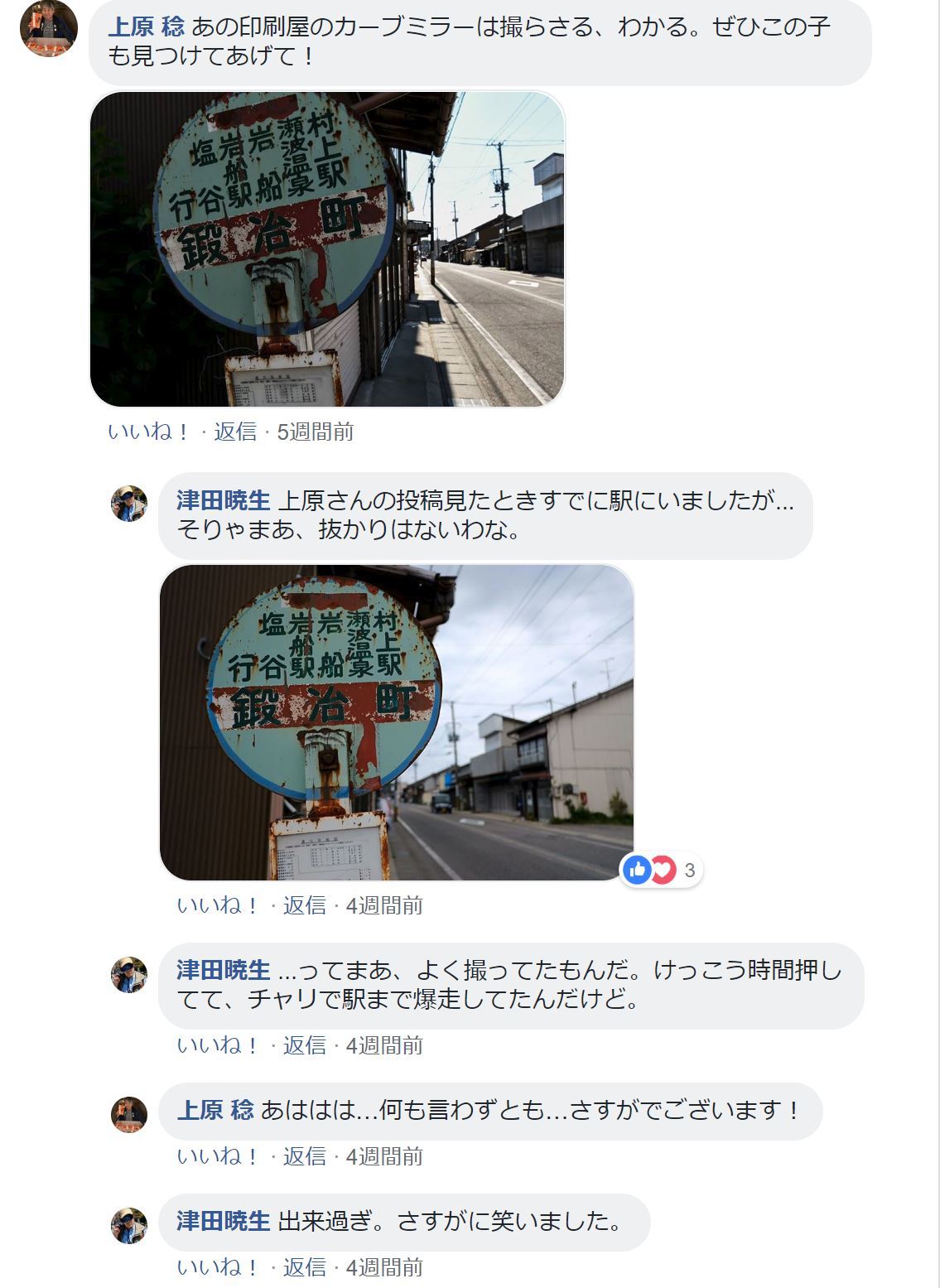Tap 上原 稔's avatar on the top comment
940x1288 pixels.
click(x=49, y=28)
